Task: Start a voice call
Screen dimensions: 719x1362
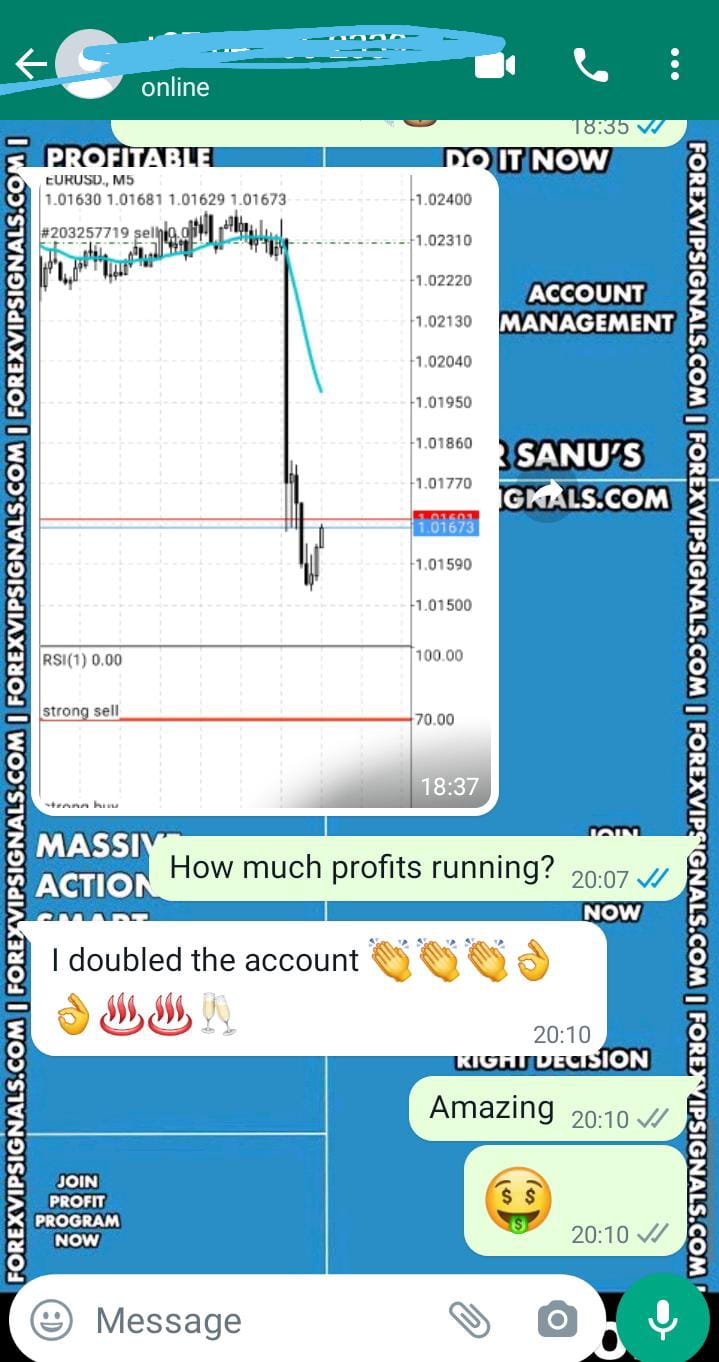Action: click(x=590, y=65)
